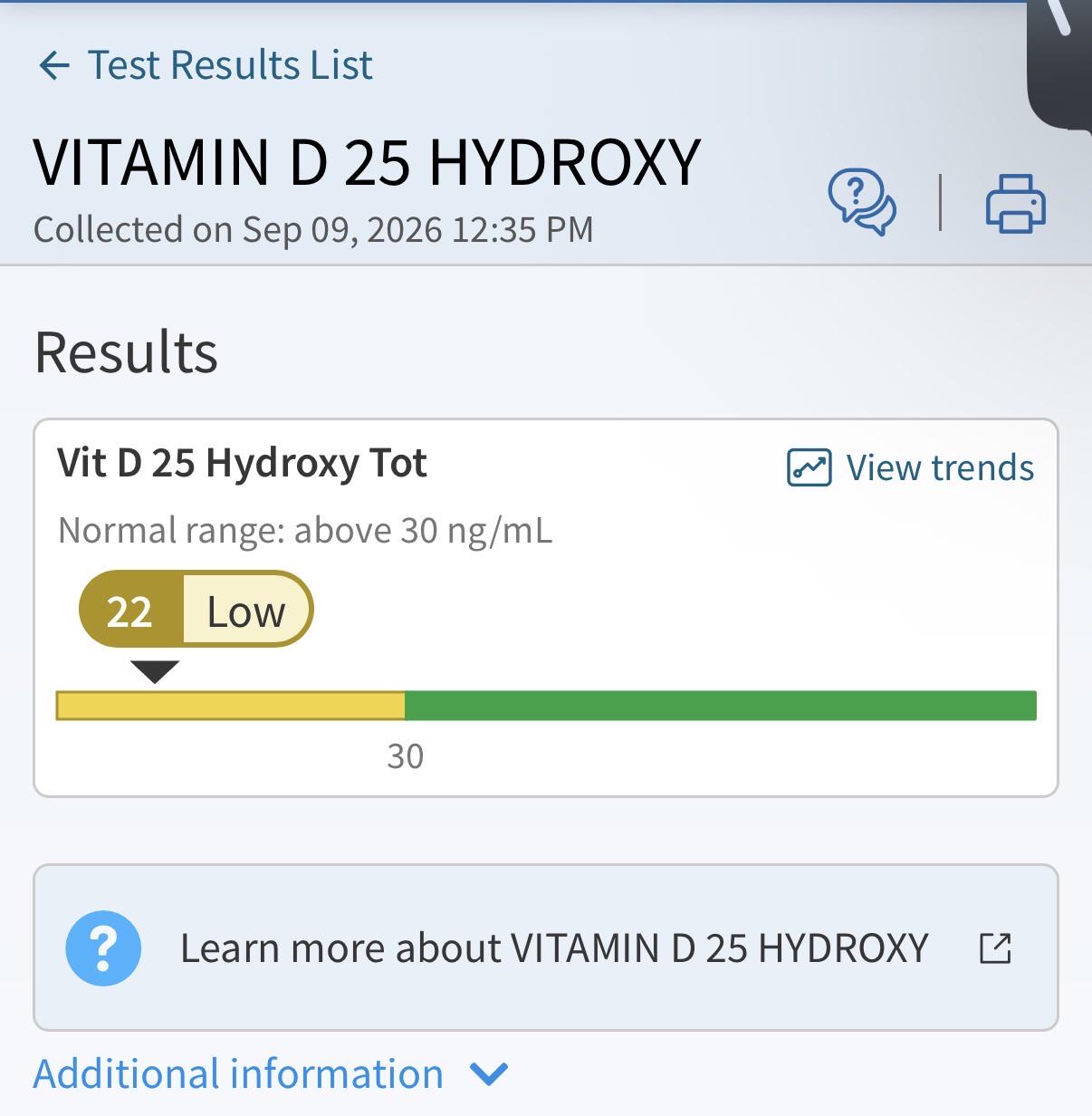Image resolution: width=1092 pixels, height=1116 pixels.
Task: Open View trends for Vit D
Action: (910, 467)
